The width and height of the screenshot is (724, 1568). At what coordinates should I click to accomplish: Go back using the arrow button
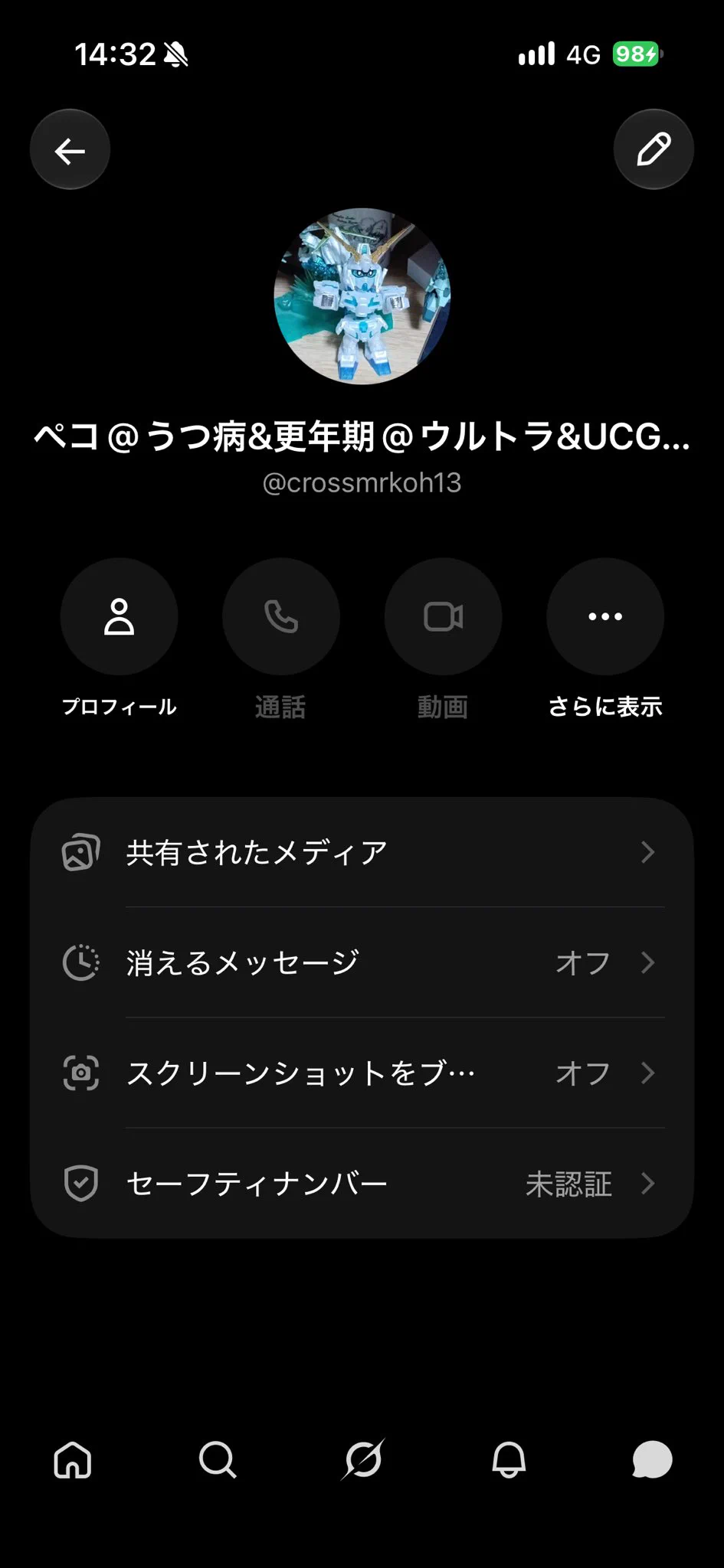pyautogui.click(x=70, y=150)
